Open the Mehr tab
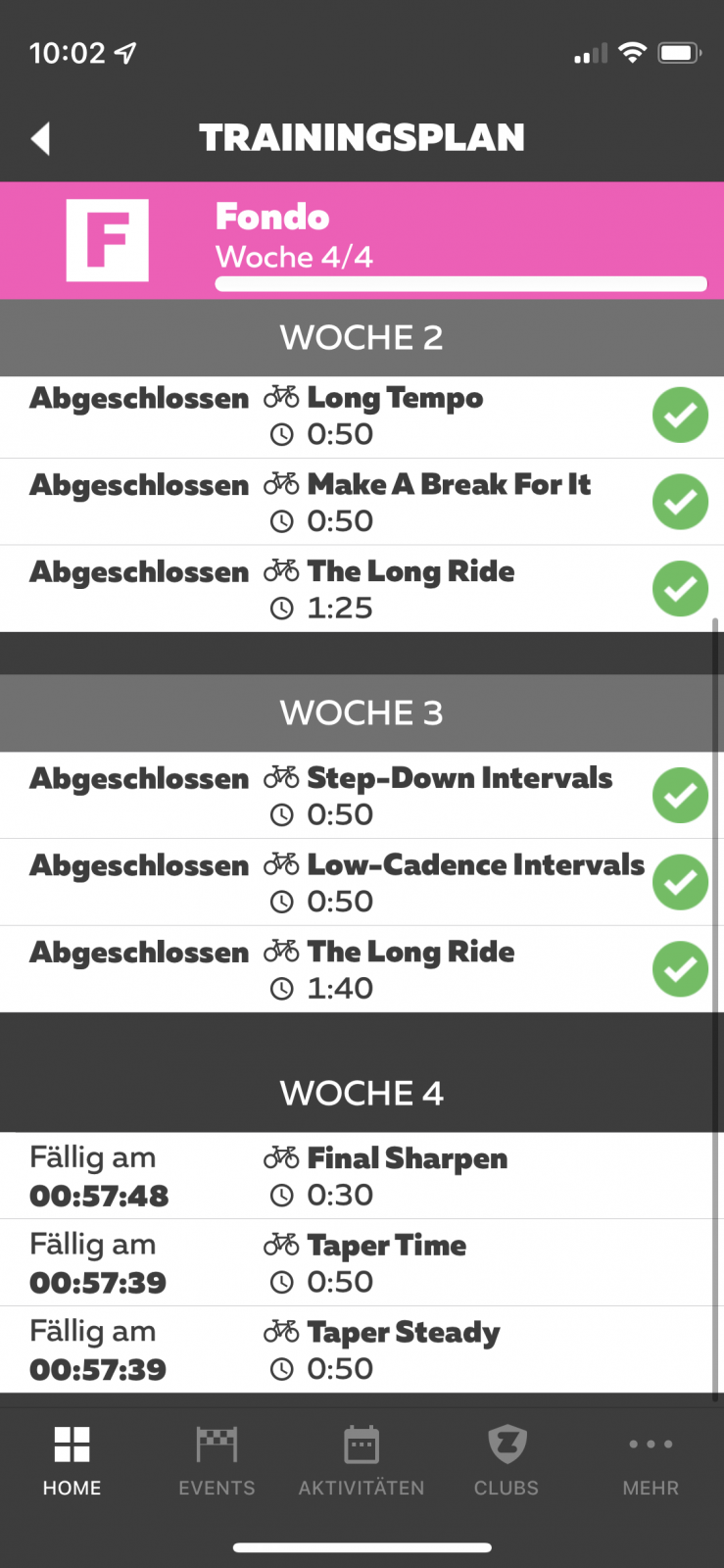 [x=651, y=1460]
